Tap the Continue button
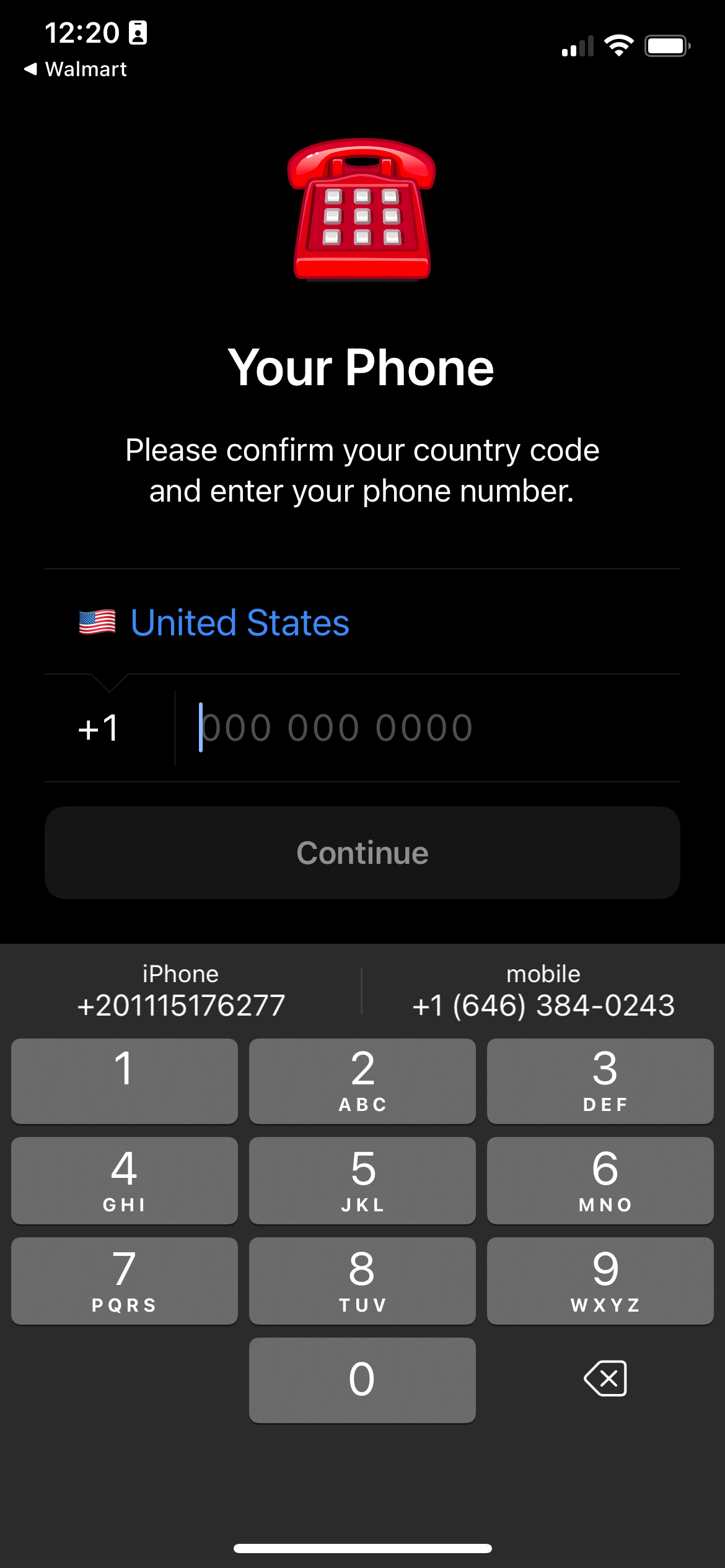 pos(362,853)
